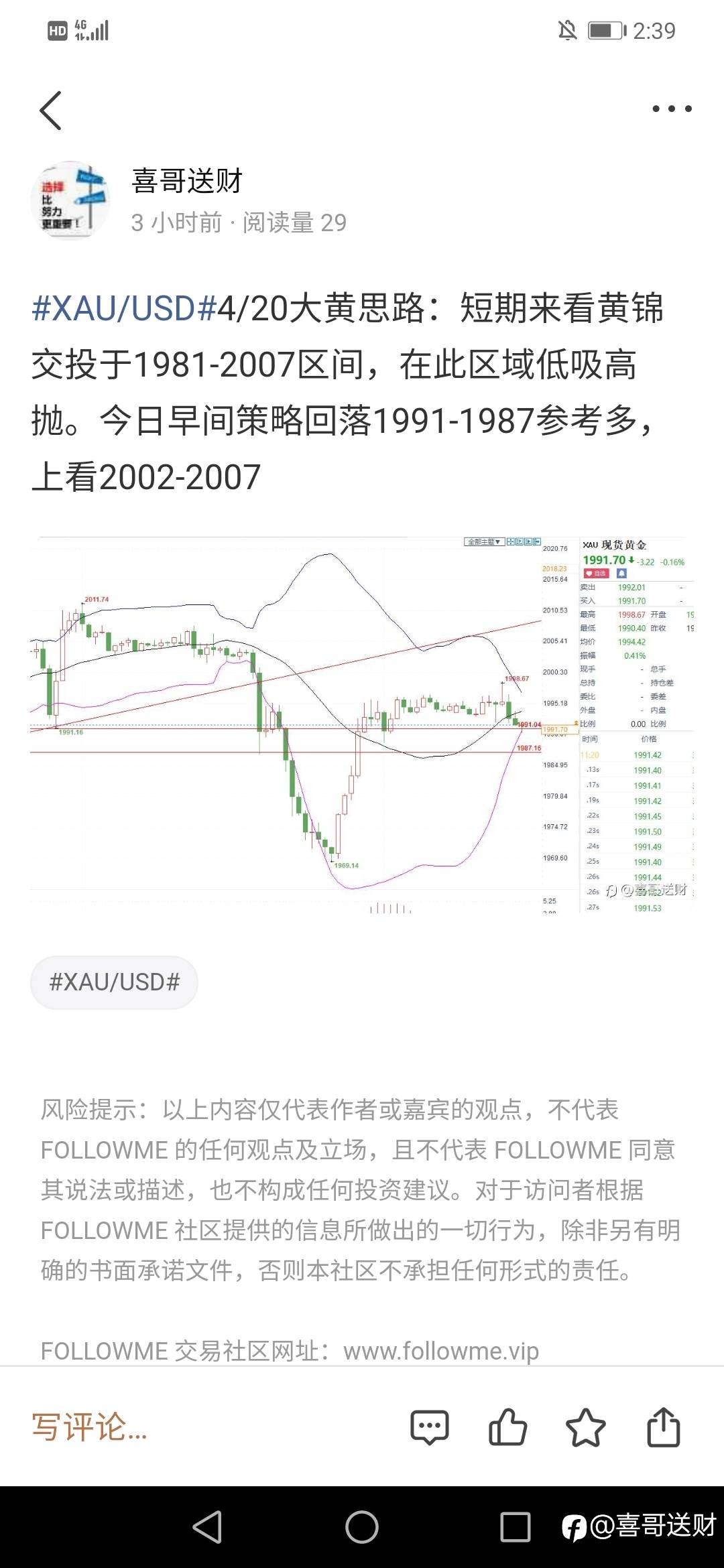Screen dimensions: 724x1568
Task: Open the three-dot overflow menu
Action: 672,109
